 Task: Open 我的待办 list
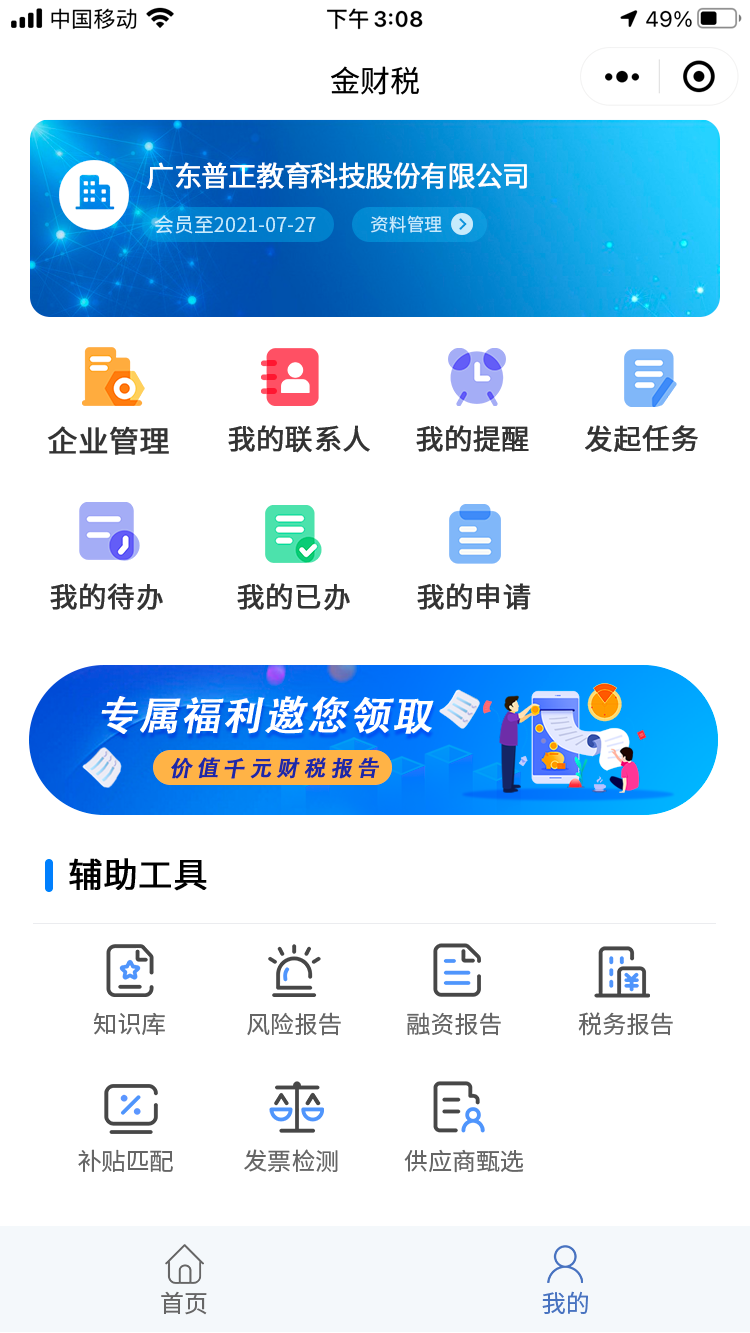click(107, 557)
